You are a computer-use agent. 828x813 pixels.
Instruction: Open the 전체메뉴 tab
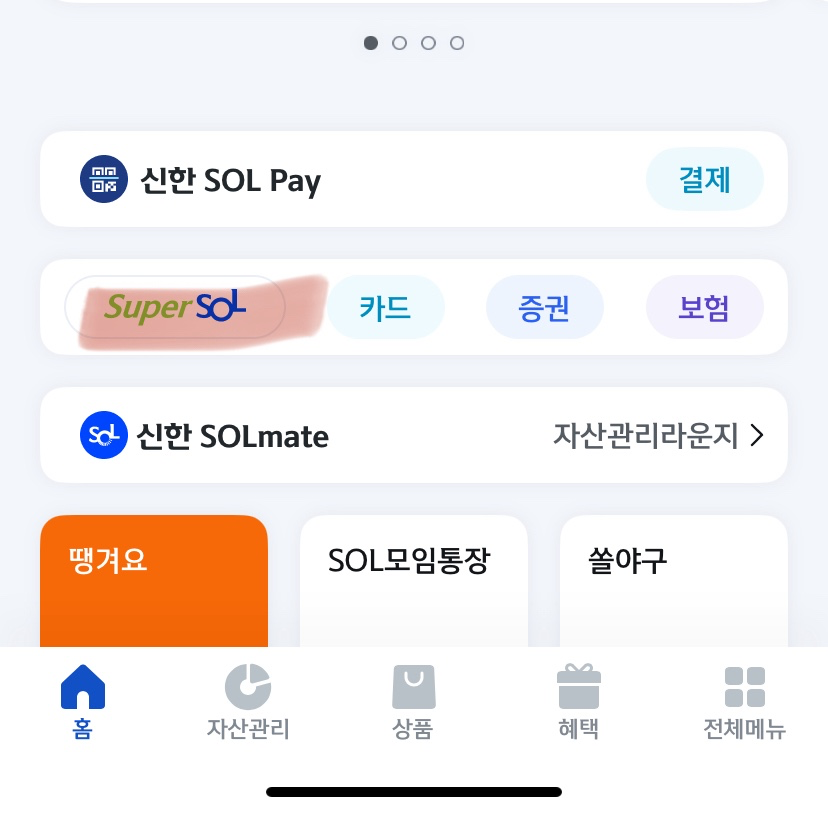click(x=744, y=702)
